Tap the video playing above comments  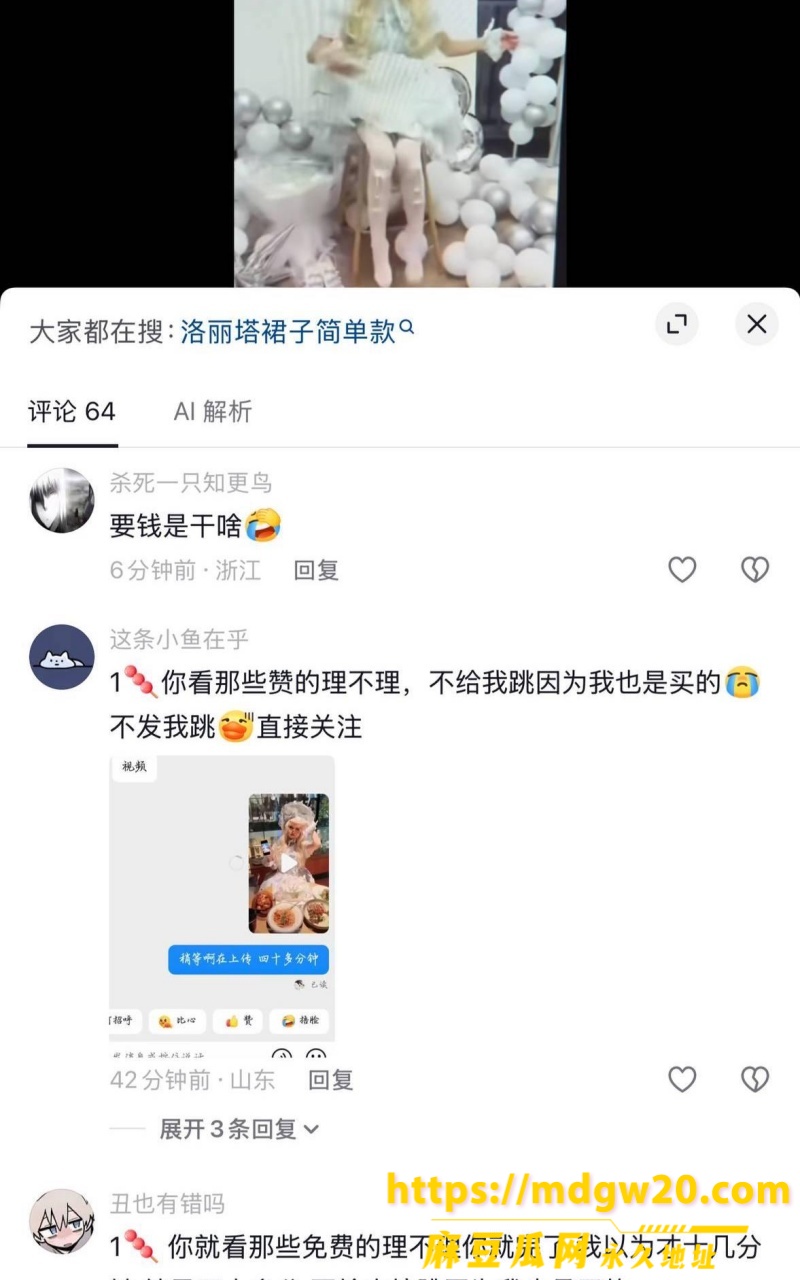400,143
